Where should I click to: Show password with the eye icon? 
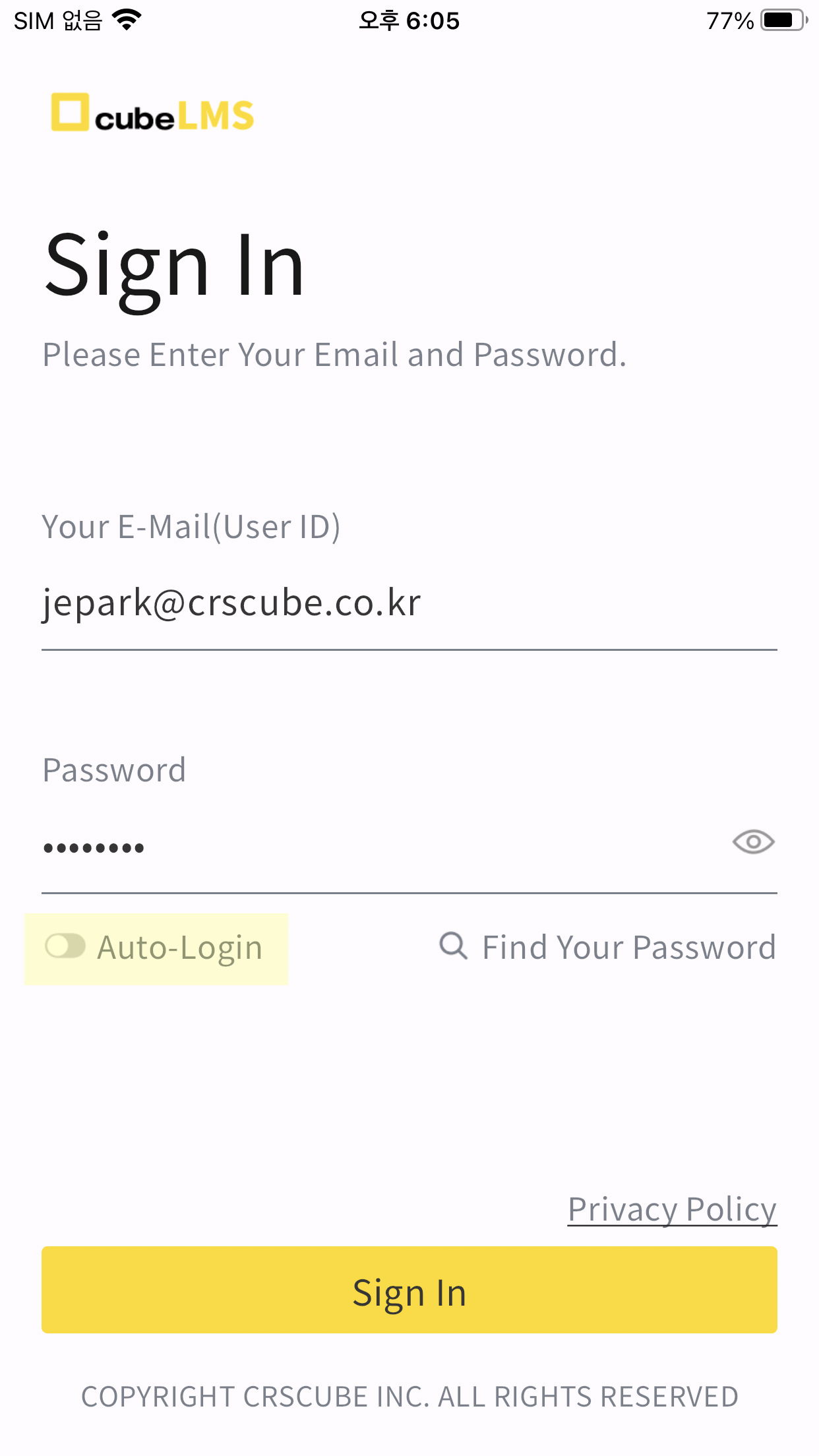click(753, 842)
